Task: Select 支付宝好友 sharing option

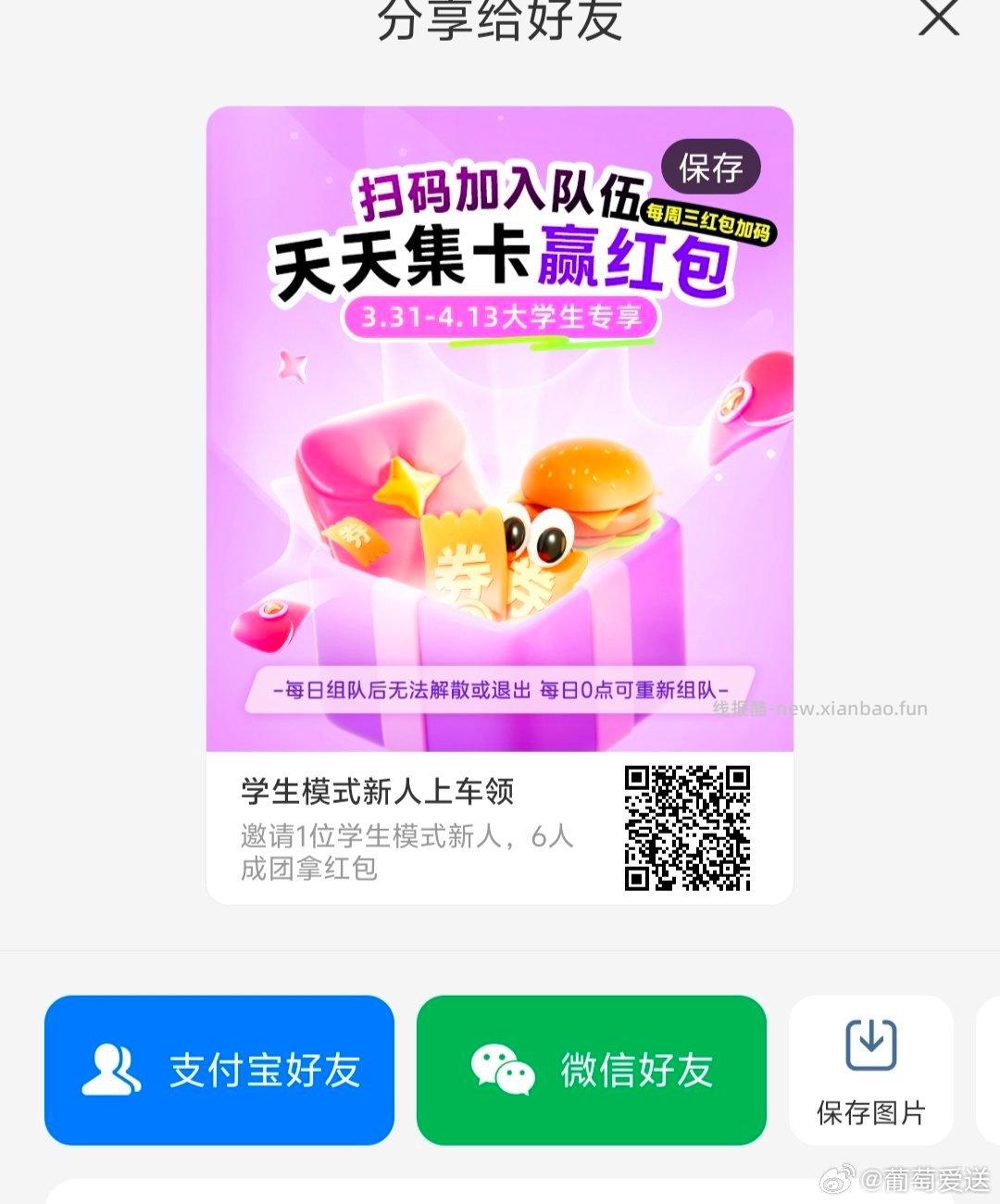Action: click(219, 1069)
